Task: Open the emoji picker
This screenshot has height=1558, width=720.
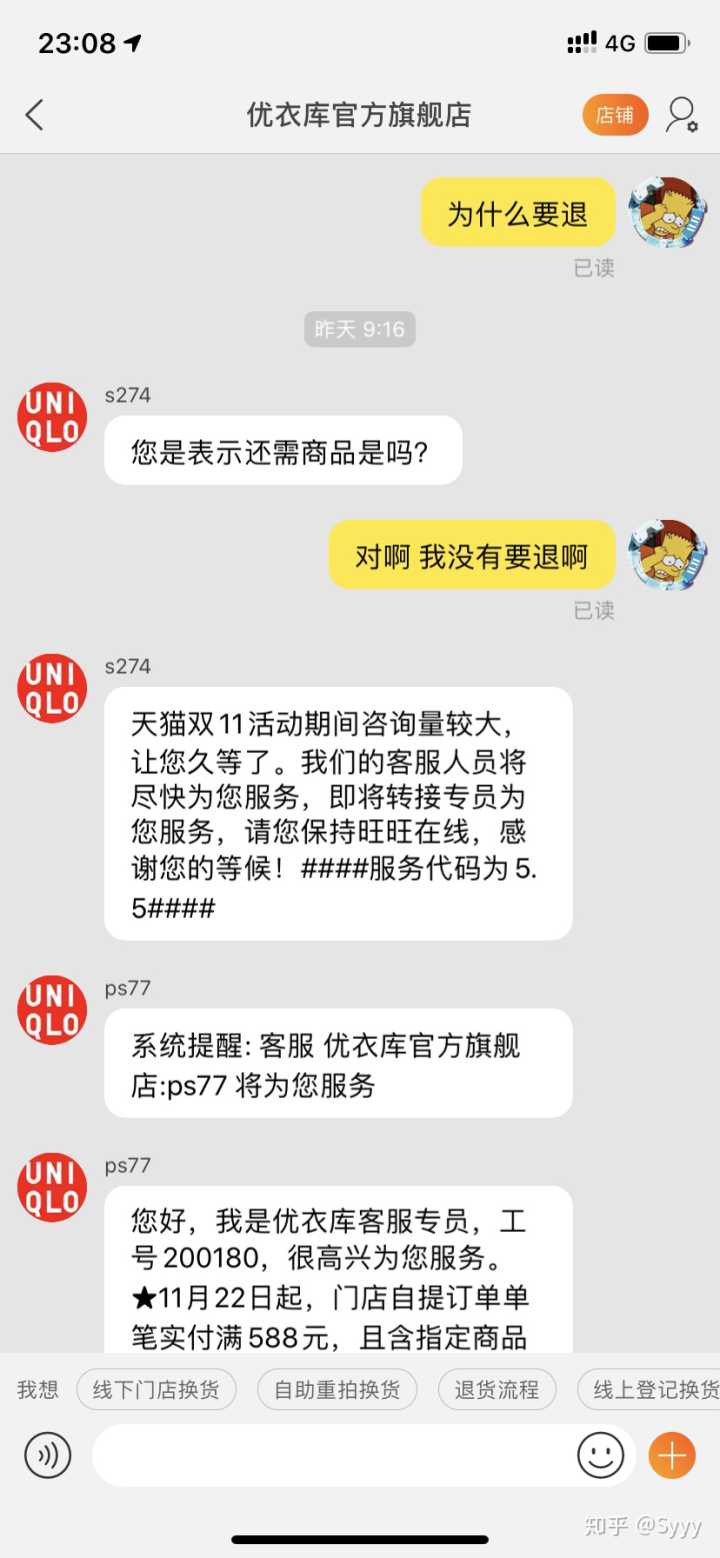Action: [600, 1455]
